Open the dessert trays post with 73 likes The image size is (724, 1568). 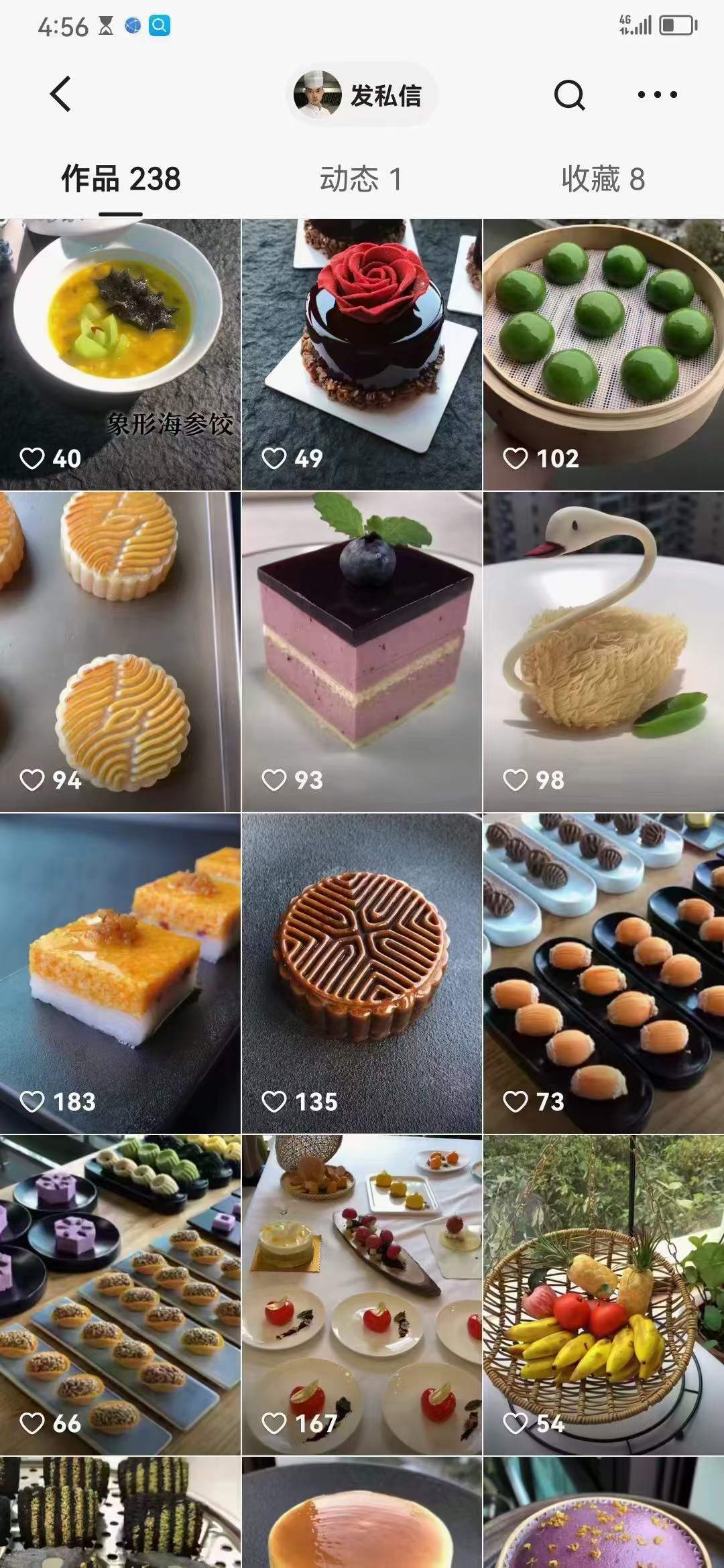tap(603, 973)
